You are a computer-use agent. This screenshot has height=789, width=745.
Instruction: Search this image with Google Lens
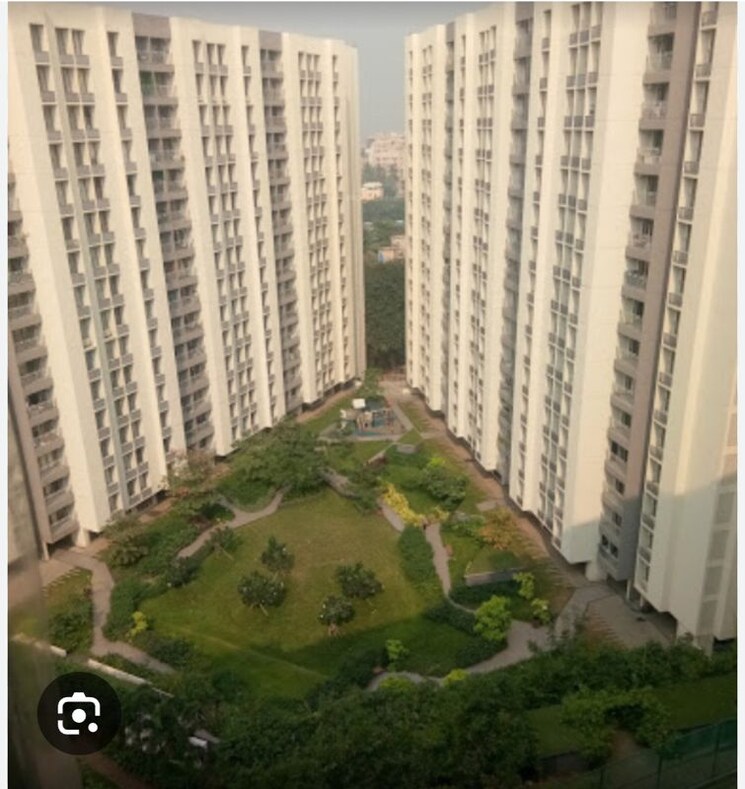(79, 713)
